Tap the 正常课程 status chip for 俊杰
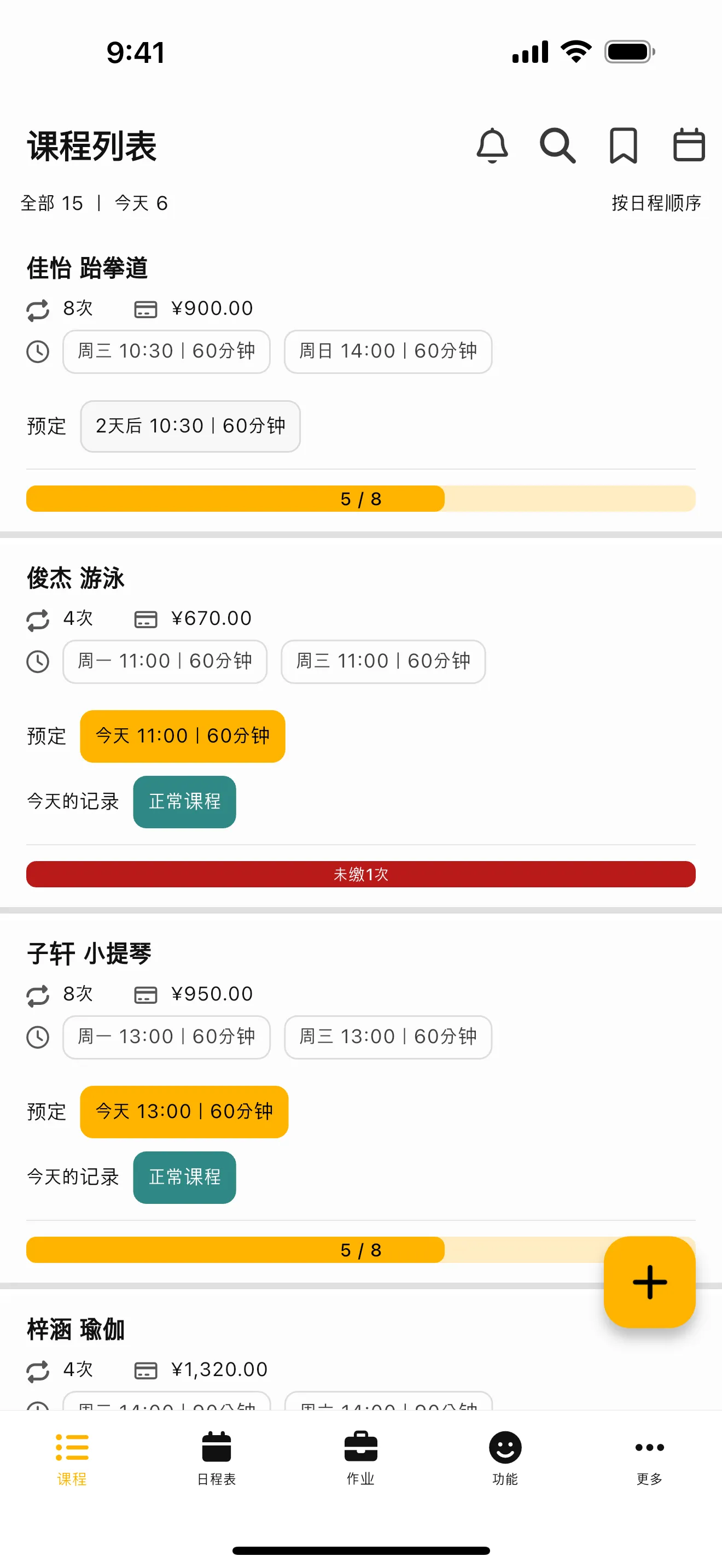This screenshot has height=1568, width=722. 184,802
